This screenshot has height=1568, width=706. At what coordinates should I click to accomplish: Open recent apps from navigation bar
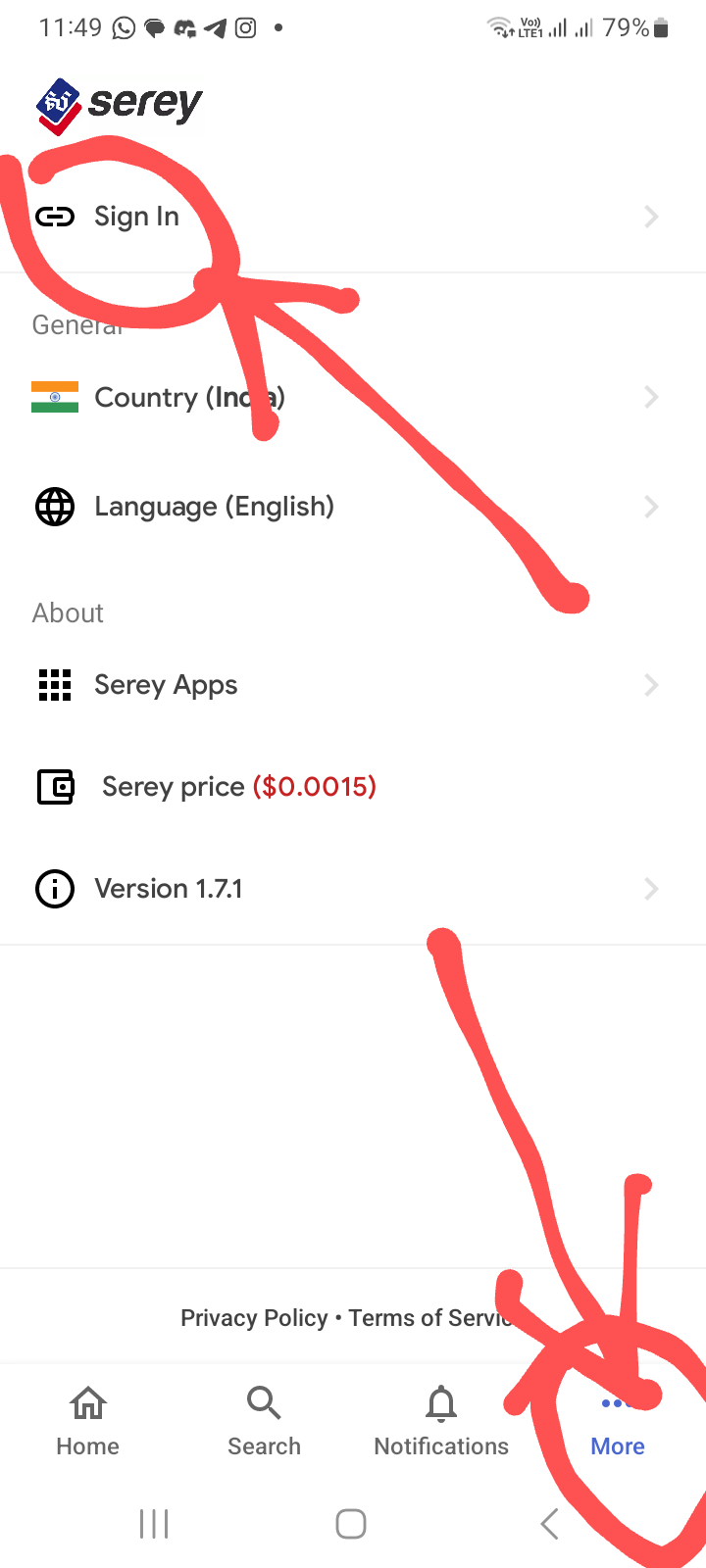tap(154, 1524)
